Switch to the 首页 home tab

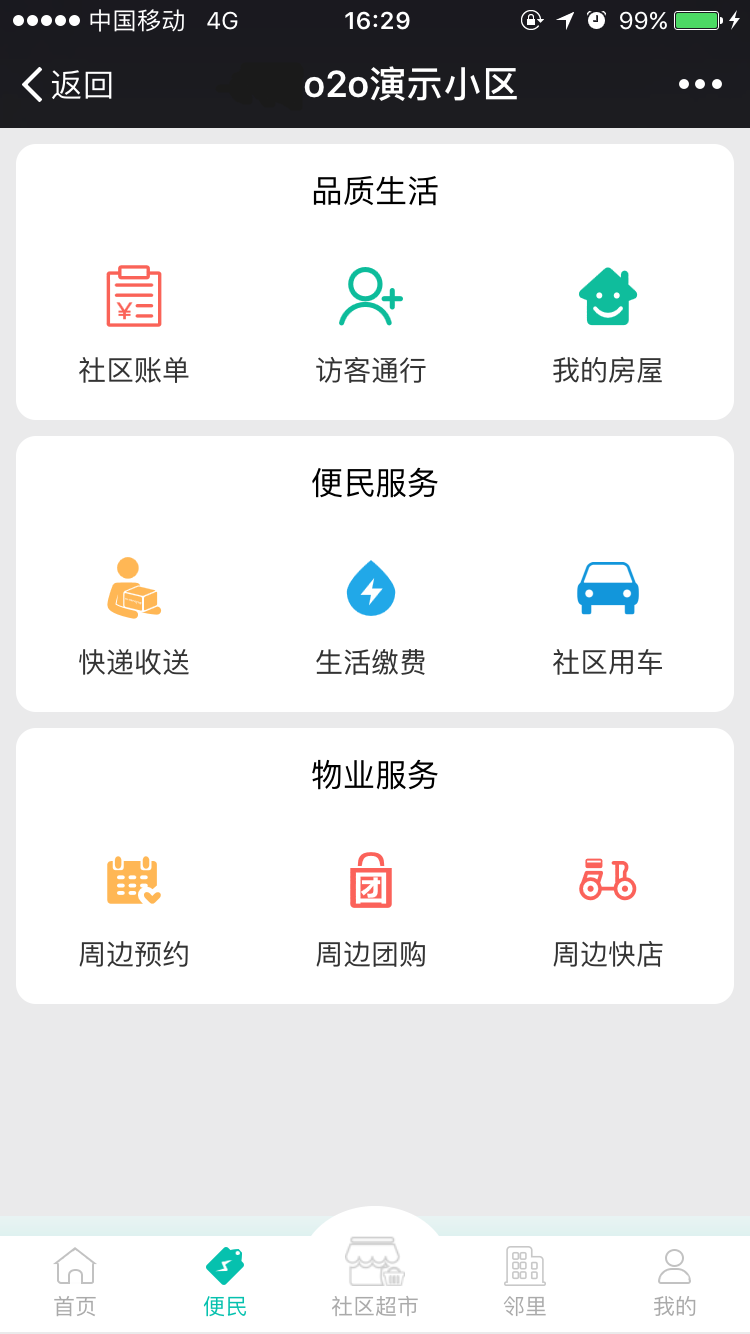75,1282
